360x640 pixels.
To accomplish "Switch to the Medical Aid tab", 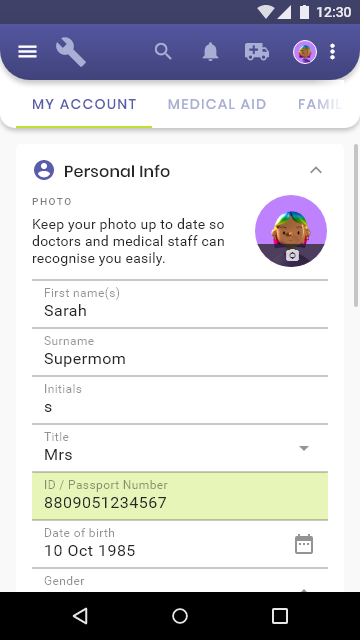I will [x=217, y=104].
